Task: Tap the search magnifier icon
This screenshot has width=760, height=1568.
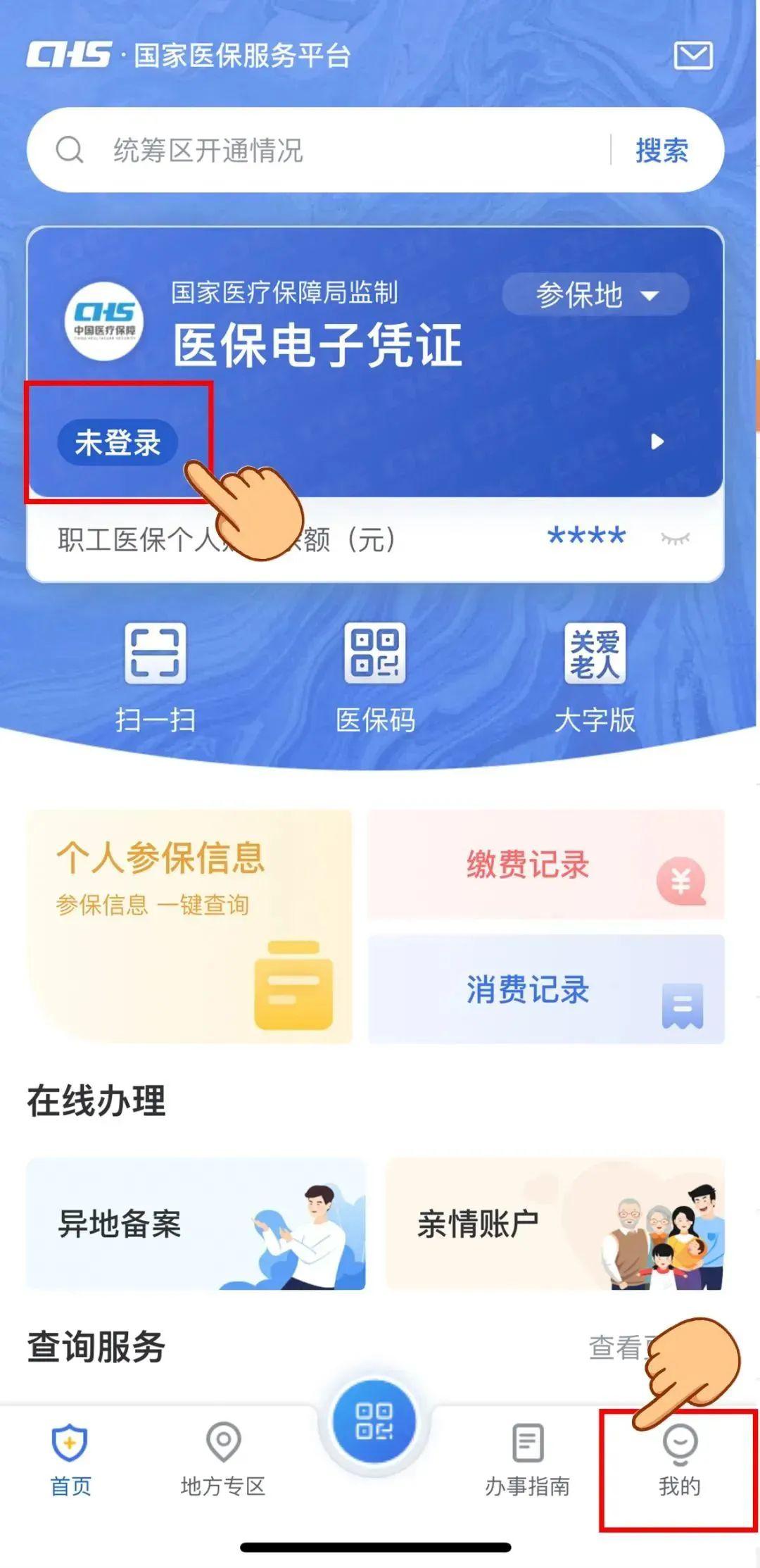Action: [68, 149]
